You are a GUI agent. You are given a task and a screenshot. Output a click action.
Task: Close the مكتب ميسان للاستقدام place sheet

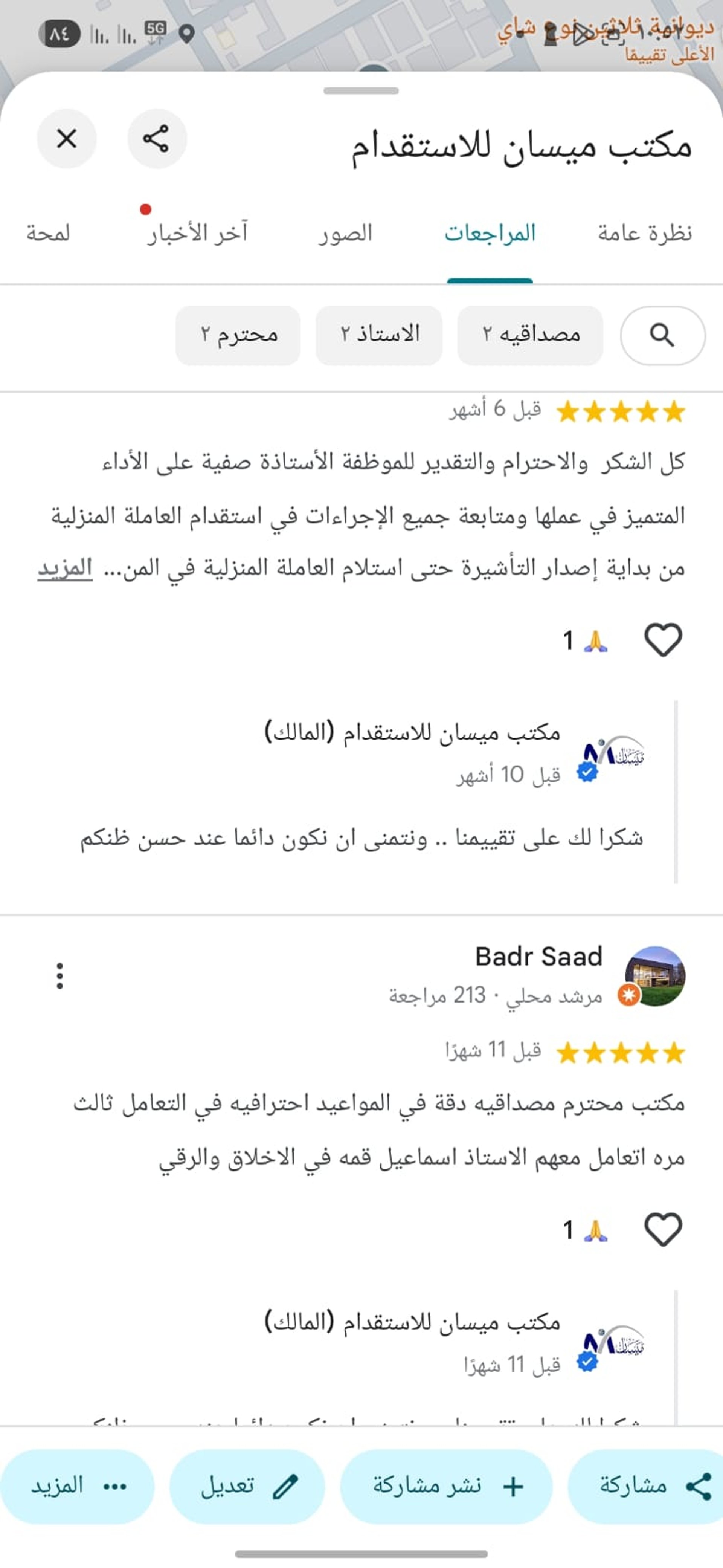point(66,139)
